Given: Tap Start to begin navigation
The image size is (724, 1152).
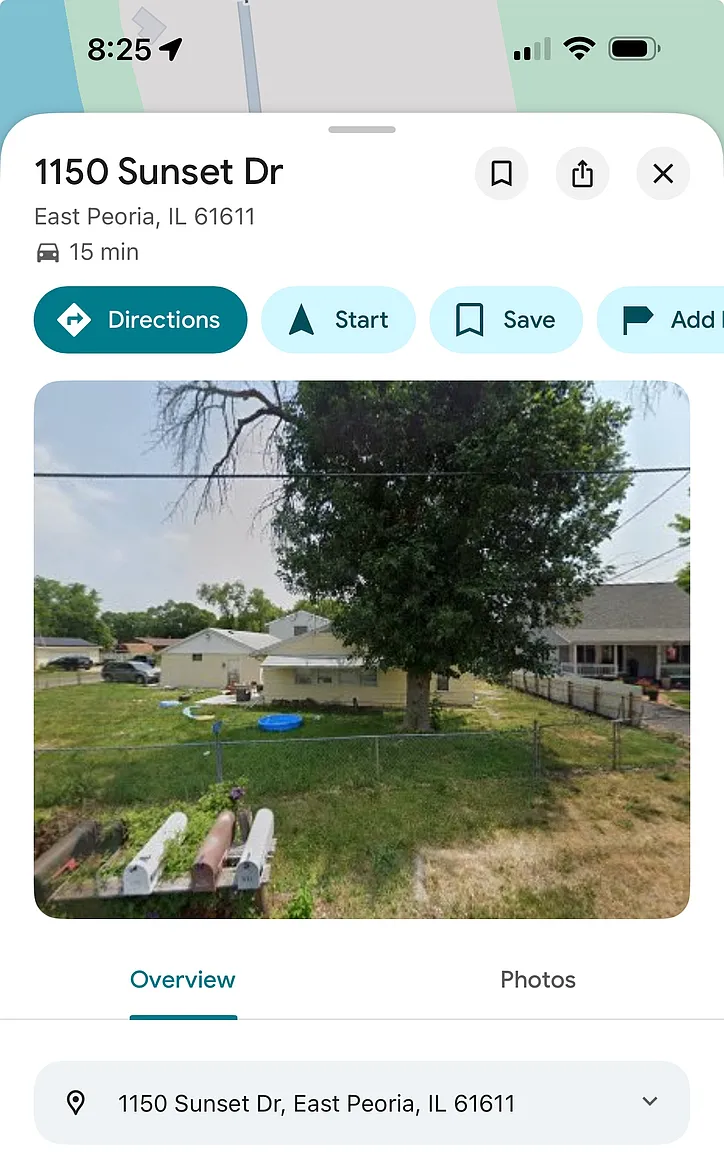Looking at the screenshot, I should click(x=338, y=320).
